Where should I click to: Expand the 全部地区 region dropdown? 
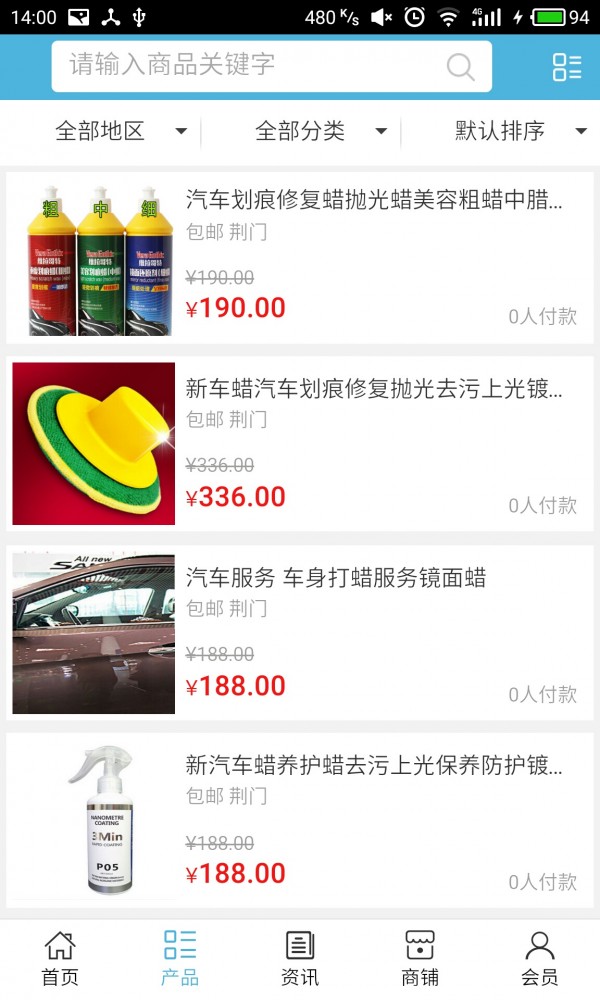click(120, 131)
